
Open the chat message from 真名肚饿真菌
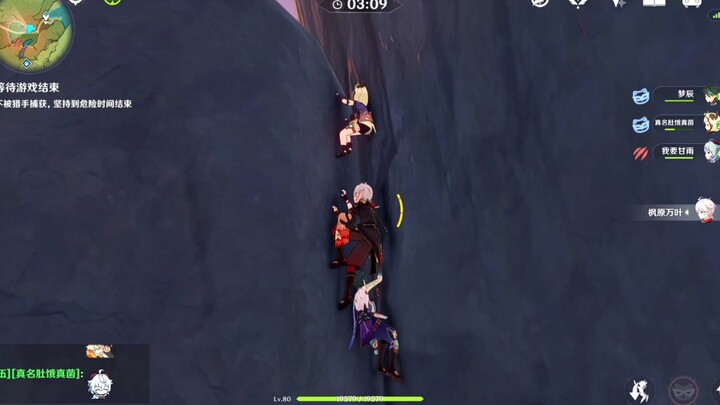point(60,373)
